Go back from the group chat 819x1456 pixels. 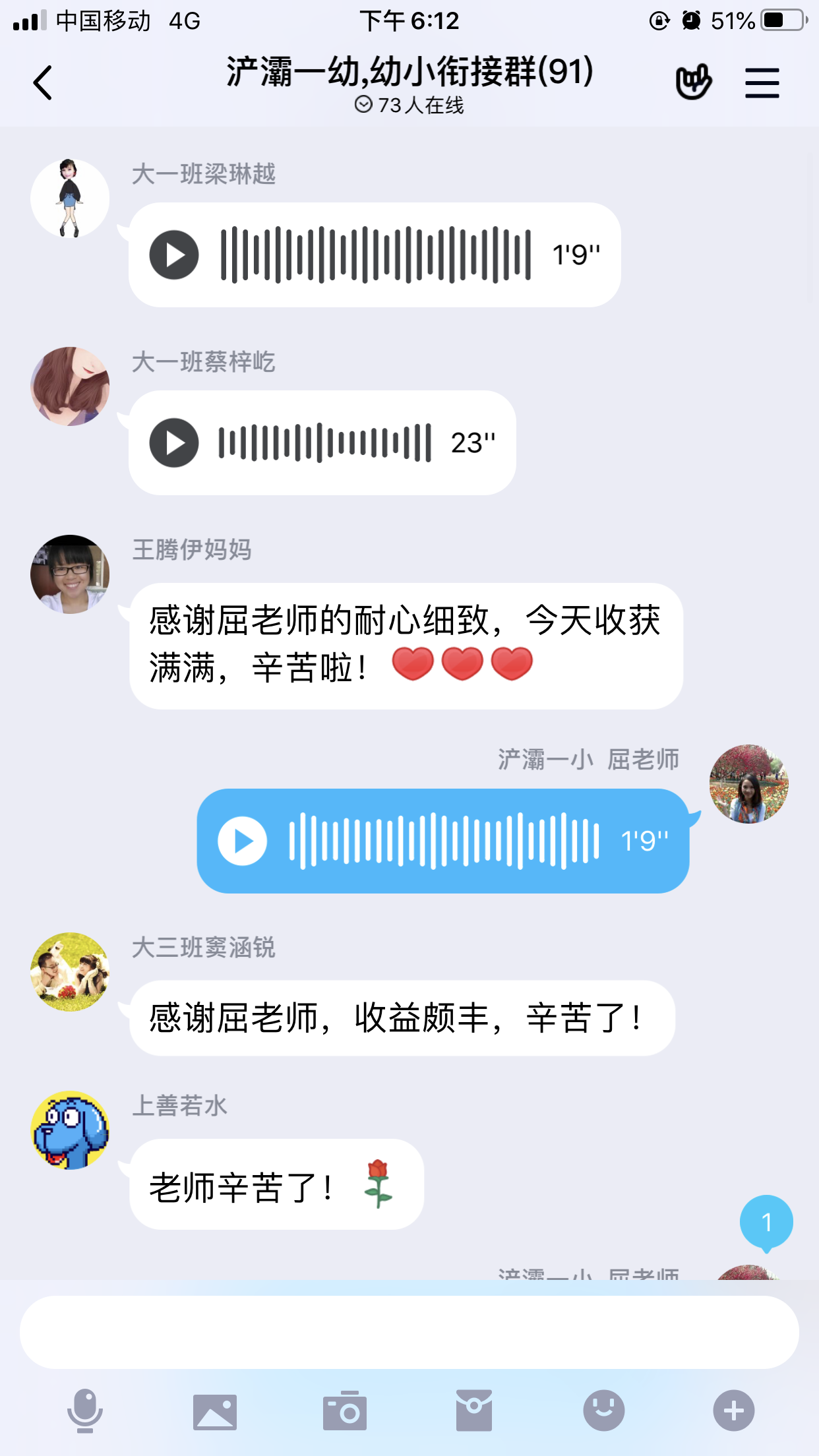tap(43, 83)
